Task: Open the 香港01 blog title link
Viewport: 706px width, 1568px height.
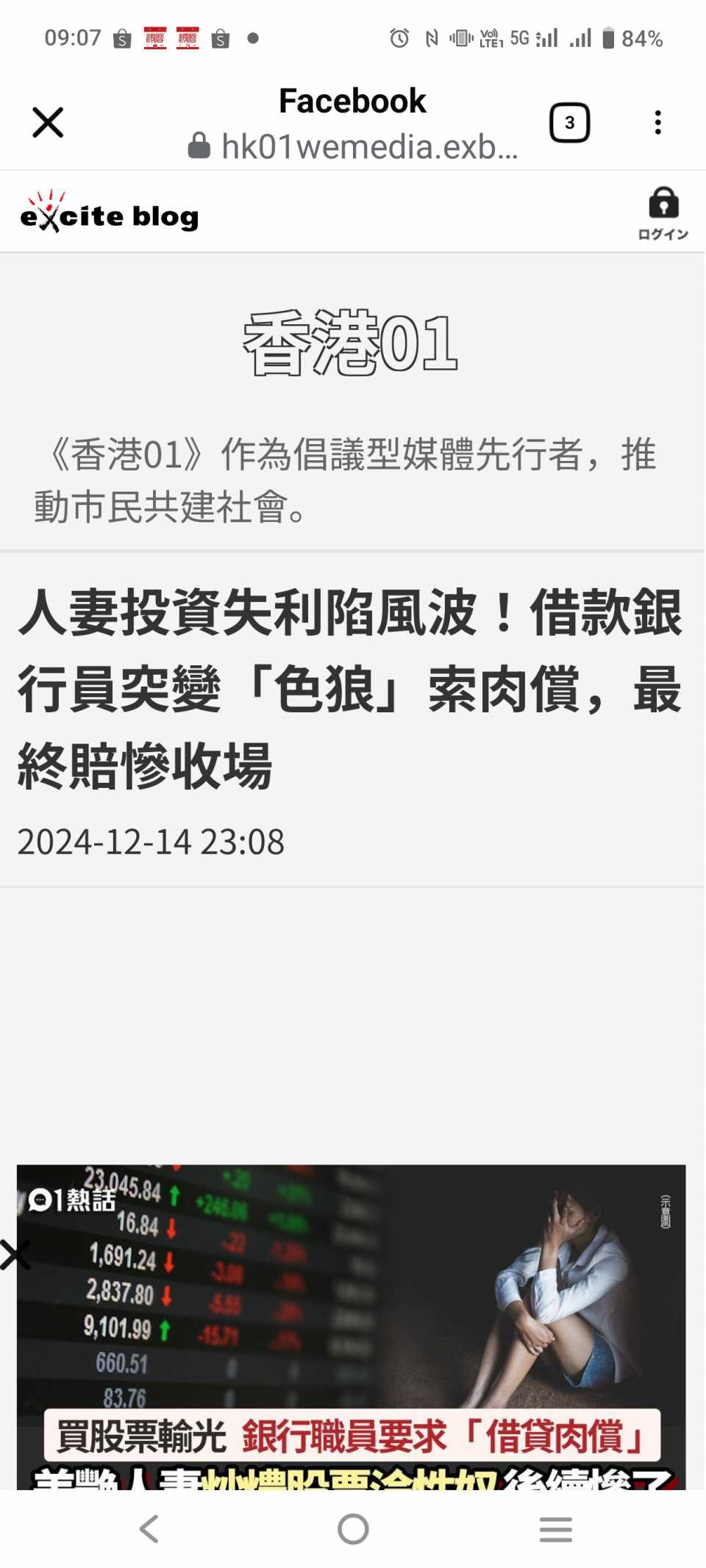Action: click(x=352, y=343)
